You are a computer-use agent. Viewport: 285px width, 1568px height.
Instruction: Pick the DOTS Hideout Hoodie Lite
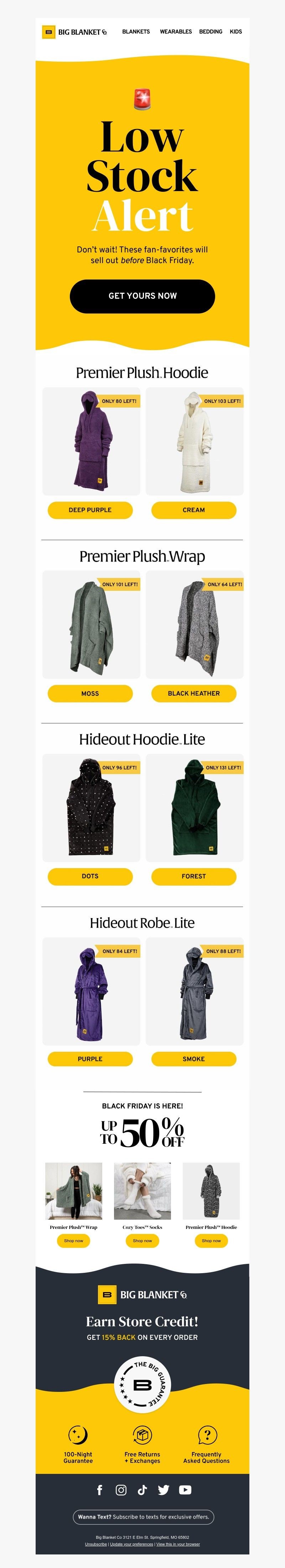pos(90,877)
